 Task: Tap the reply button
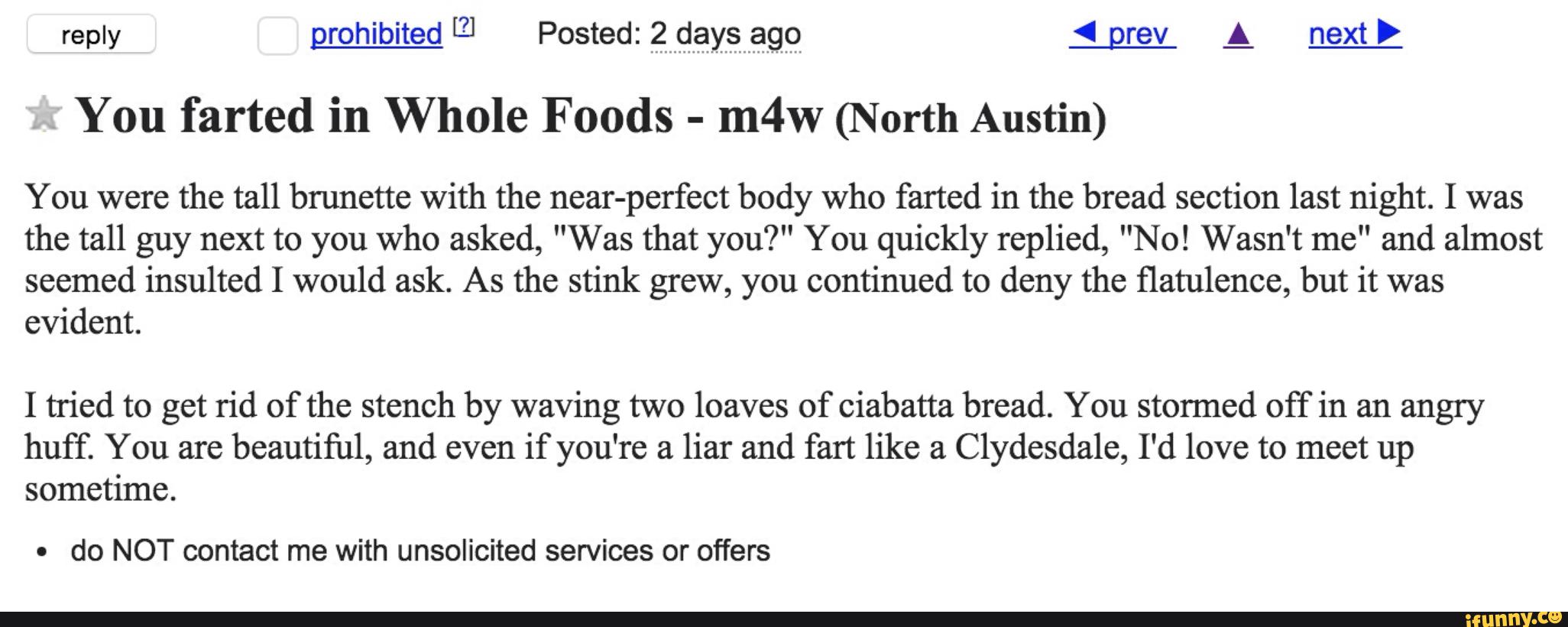(x=91, y=35)
